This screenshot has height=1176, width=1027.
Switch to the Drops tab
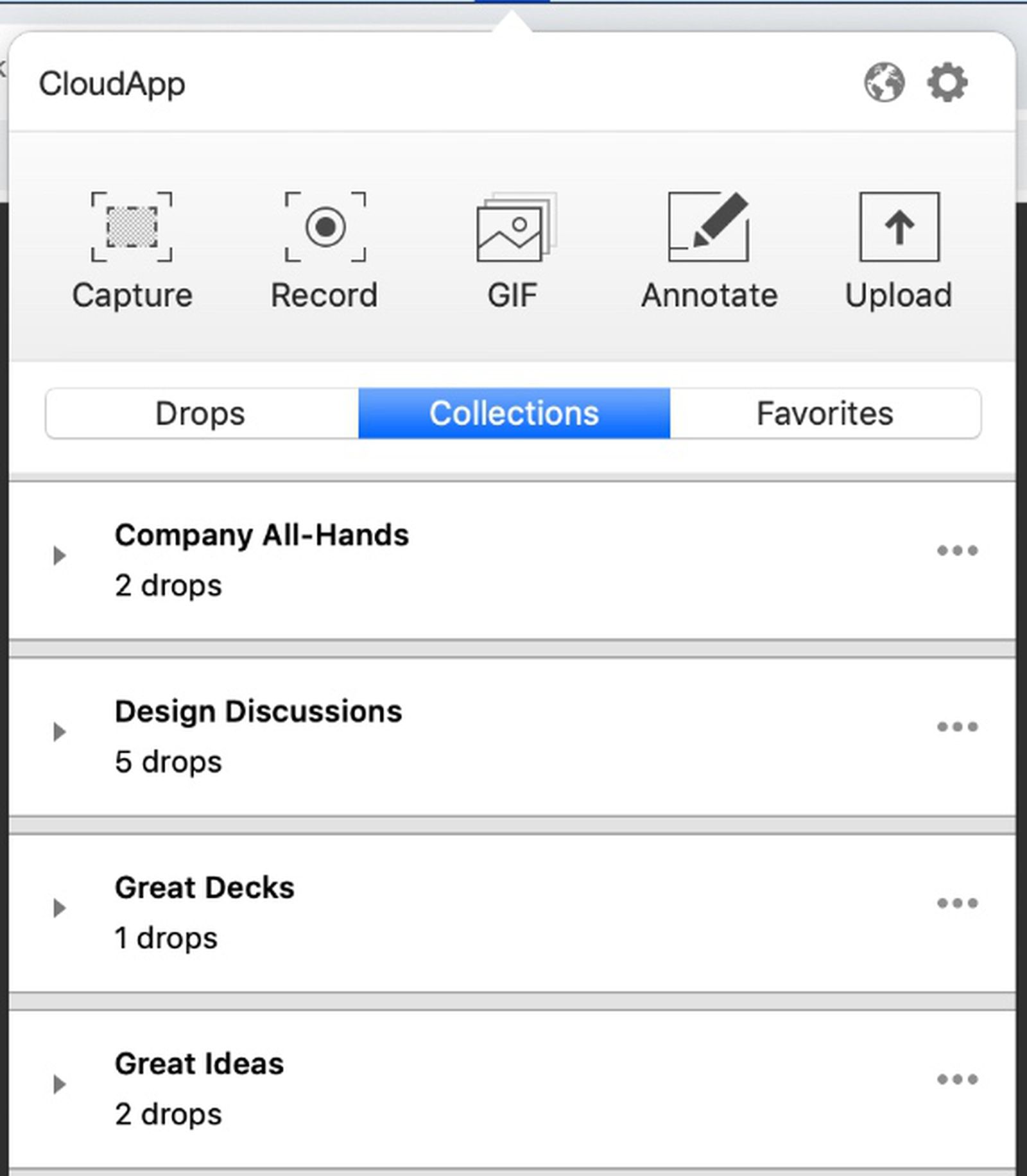pyautogui.click(x=199, y=413)
